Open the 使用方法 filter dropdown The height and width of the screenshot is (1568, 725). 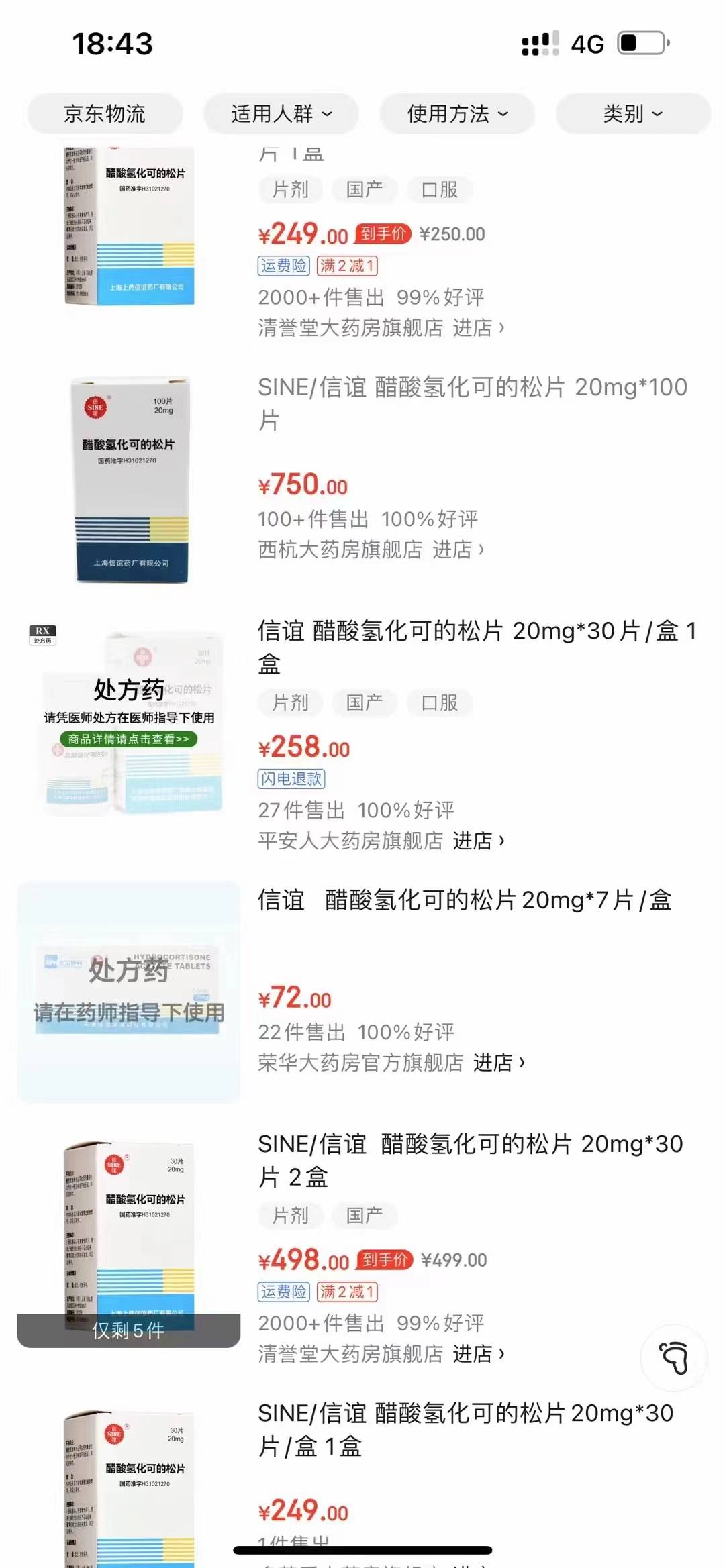457,114
